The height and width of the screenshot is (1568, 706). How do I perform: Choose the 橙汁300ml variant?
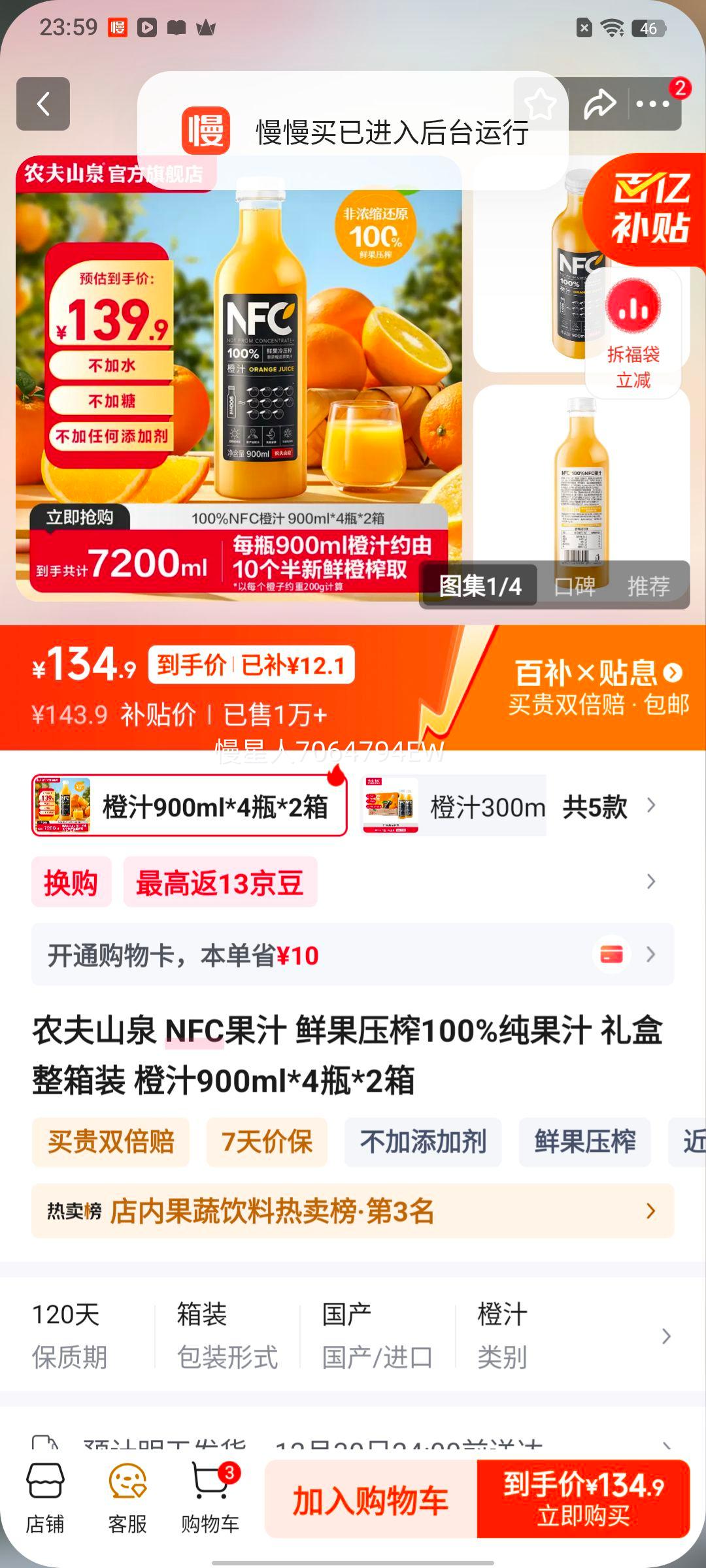coord(454,806)
